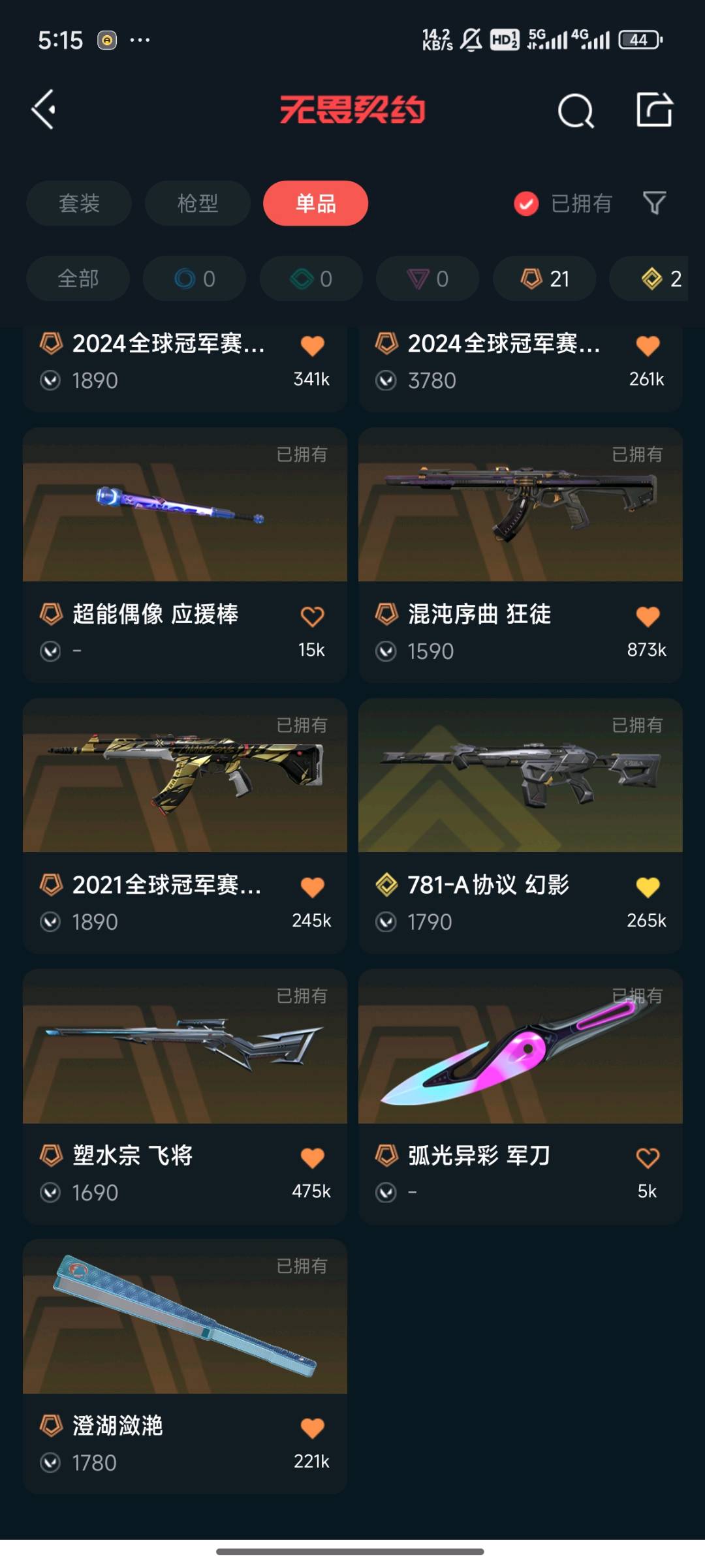Select the 单品 tab
Screen dimensions: 705x1568
[315, 203]
